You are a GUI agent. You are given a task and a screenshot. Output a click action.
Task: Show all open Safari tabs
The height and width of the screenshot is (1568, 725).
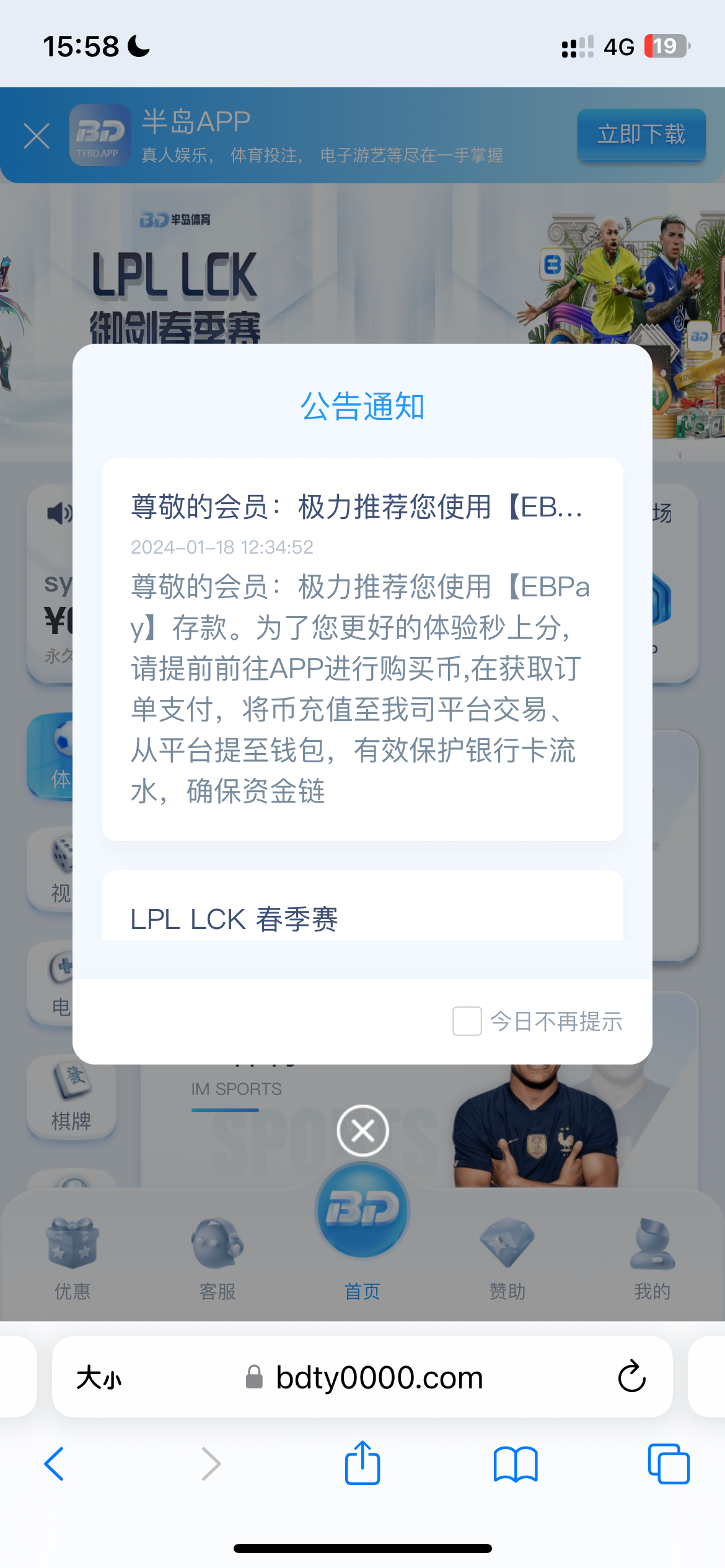point(668,1464)
